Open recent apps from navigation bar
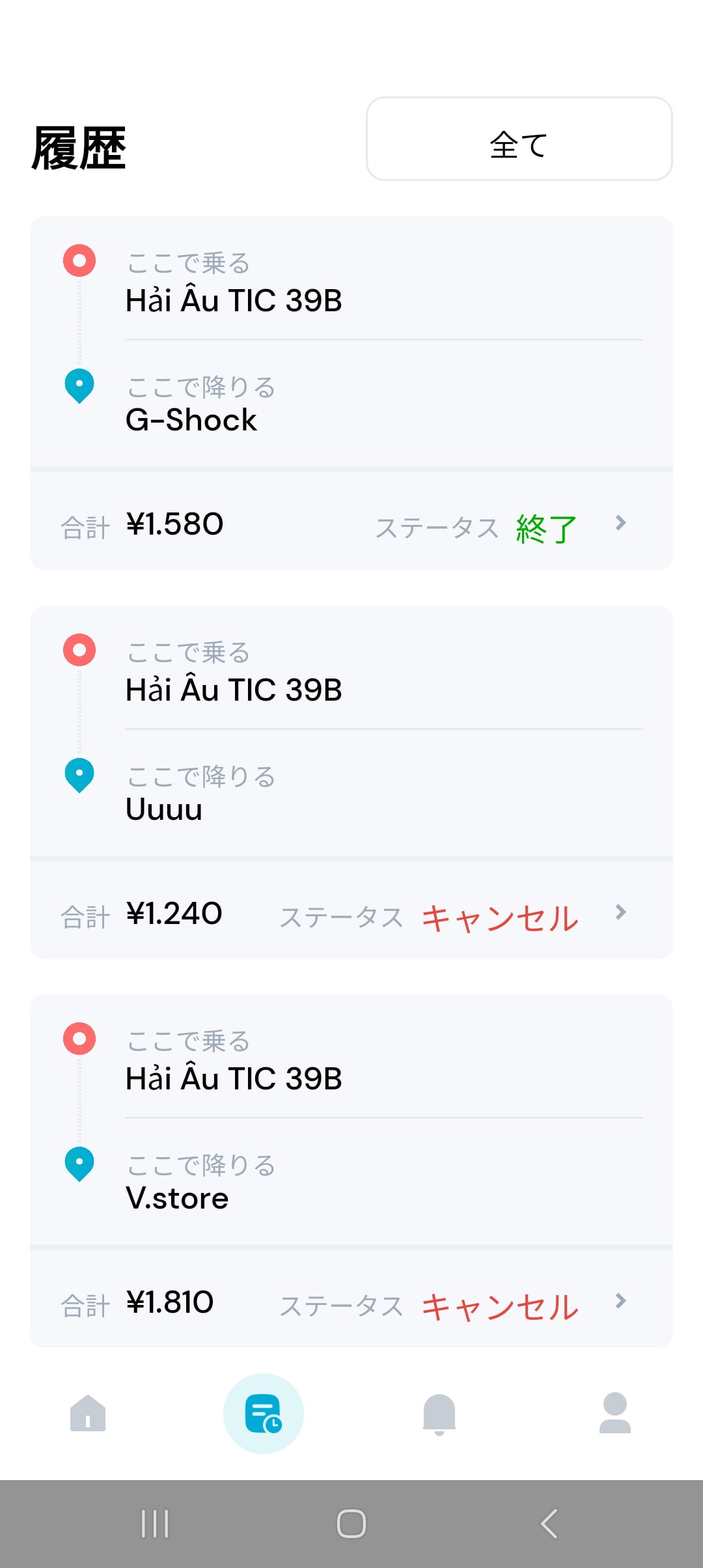This screenshot has width=703, height=1568. 155,1524
